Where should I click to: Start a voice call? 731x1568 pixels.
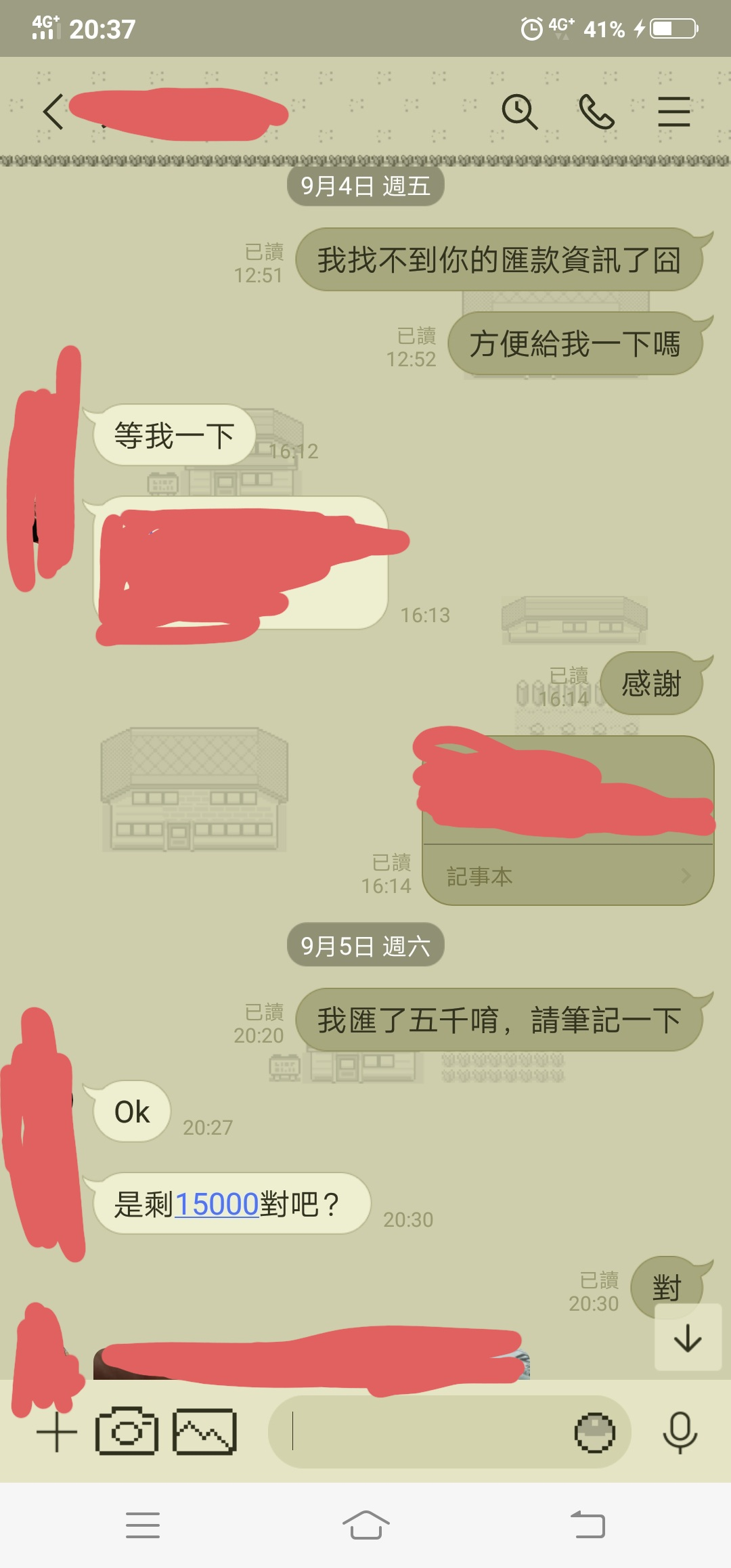(596, 112)
